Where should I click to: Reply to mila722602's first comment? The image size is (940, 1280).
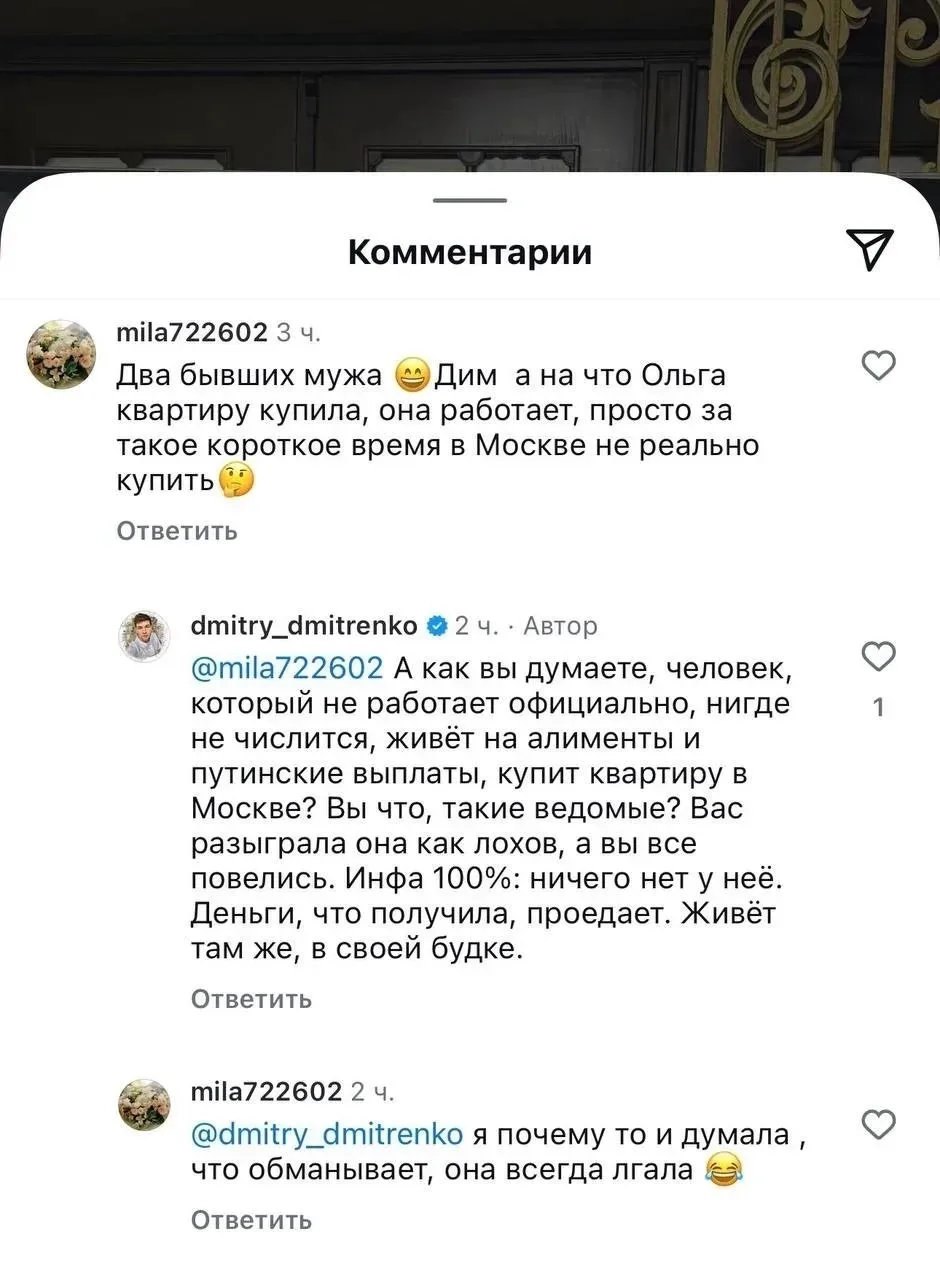pyautogui.click(x=177, y=531)
